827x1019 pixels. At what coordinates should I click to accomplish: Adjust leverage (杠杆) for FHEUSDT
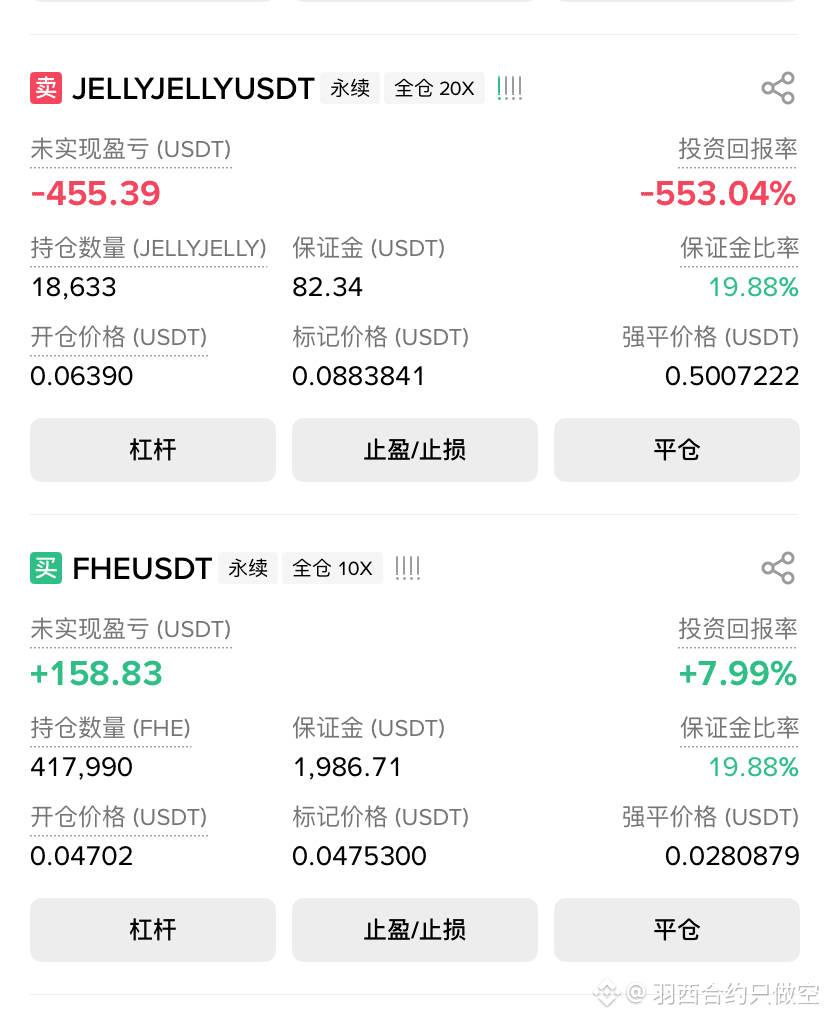(x=153, y=930)
